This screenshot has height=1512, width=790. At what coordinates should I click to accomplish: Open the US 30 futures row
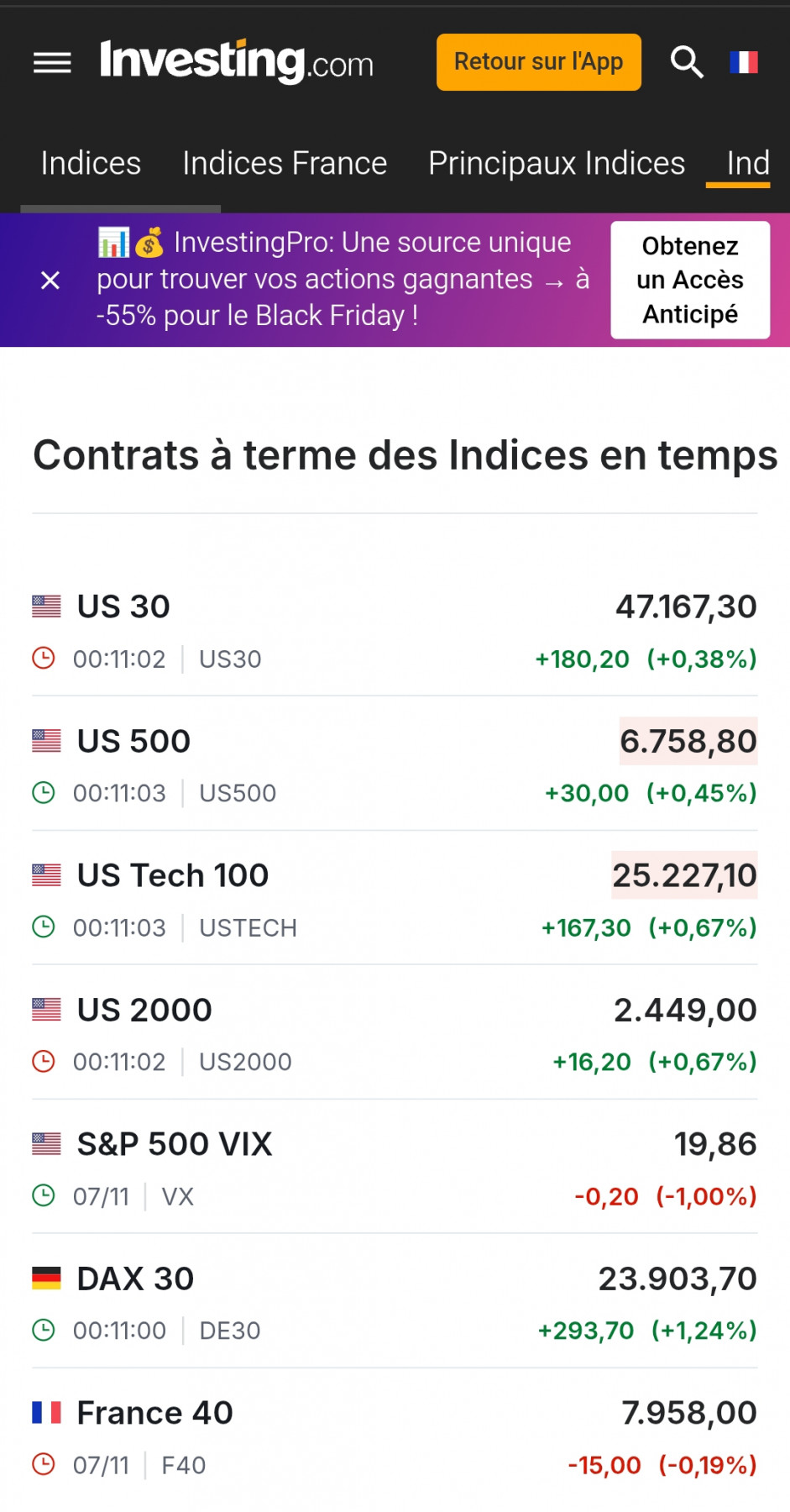click(x=124, y=606)
